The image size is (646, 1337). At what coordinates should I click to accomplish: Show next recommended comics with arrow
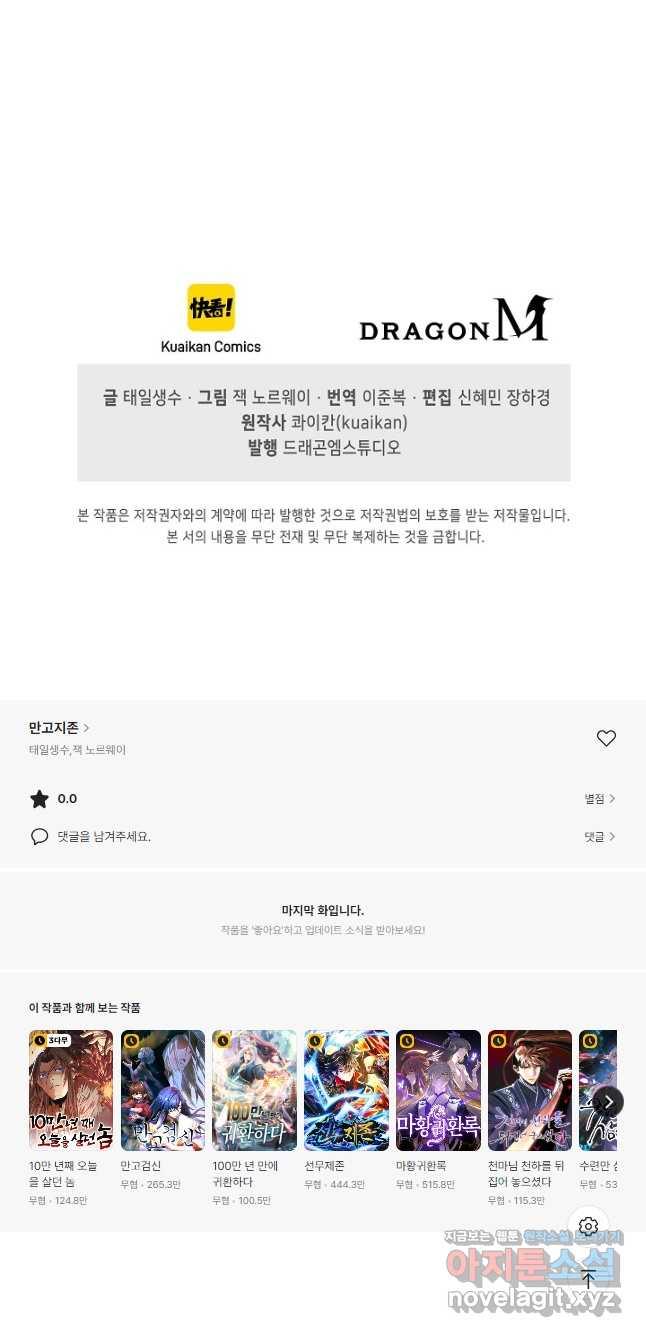[608, 1102]
